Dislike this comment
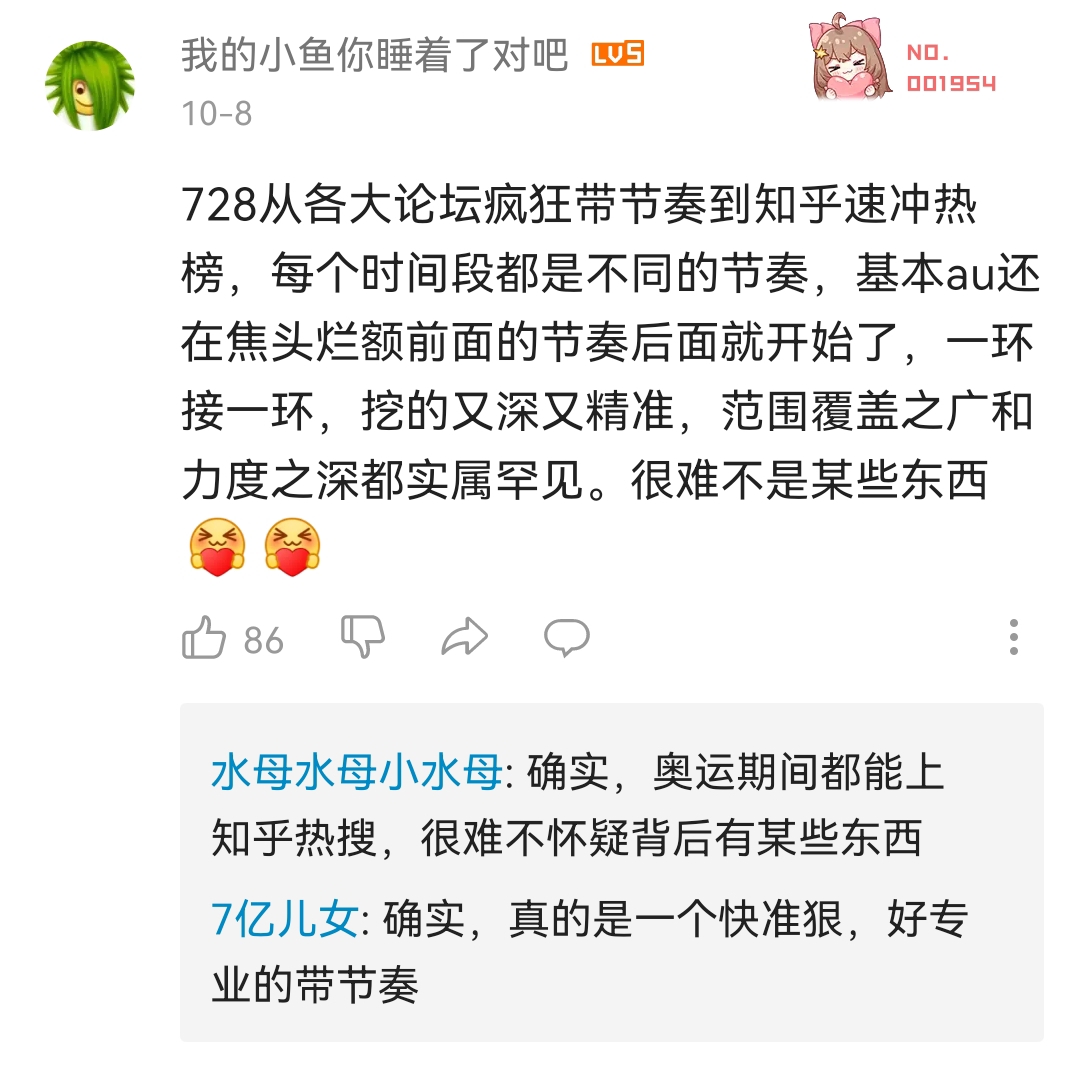1080x1066 pixels. (x=363, y=636)
